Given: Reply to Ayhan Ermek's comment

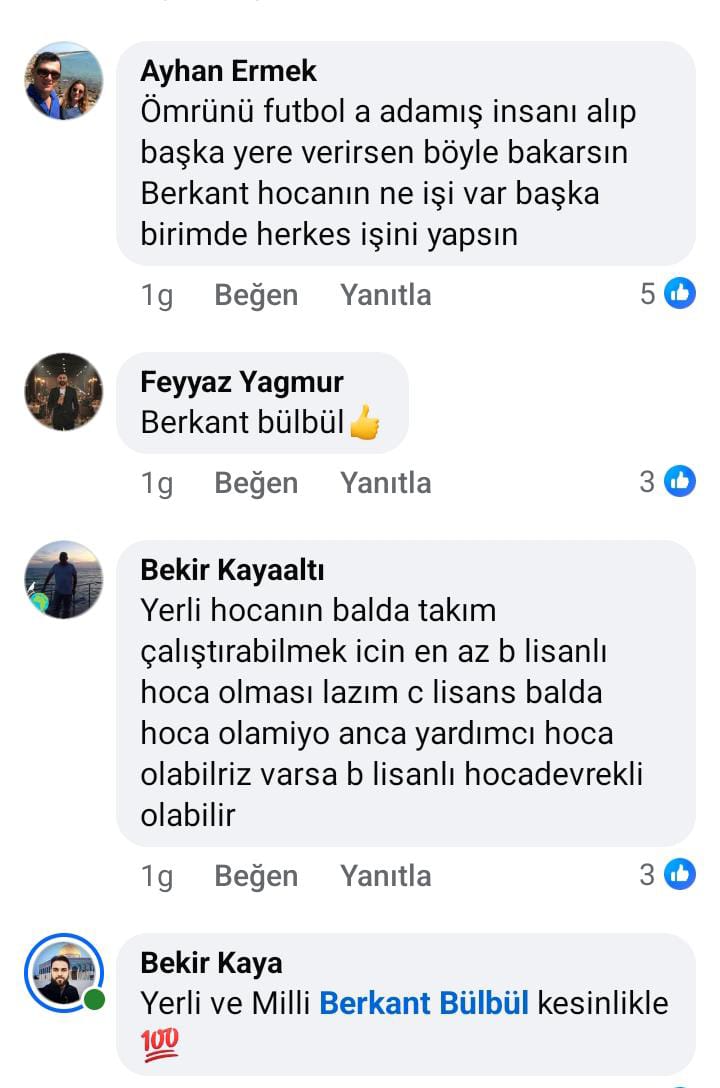Looking at the screenshot, I should (x=385, y=295).
